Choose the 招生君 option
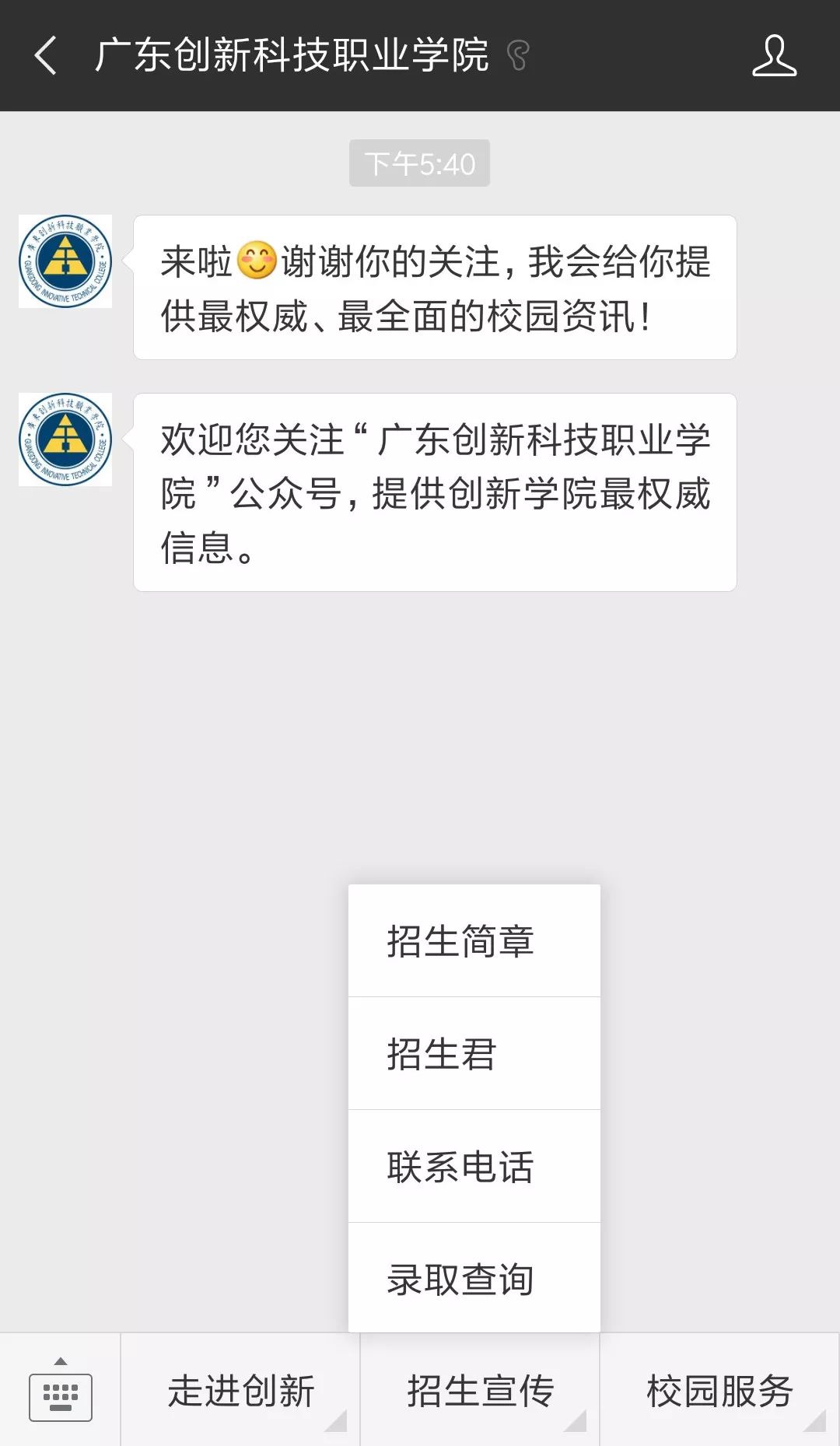Viewport: 840px width, 1446px height. point(474,1054)
